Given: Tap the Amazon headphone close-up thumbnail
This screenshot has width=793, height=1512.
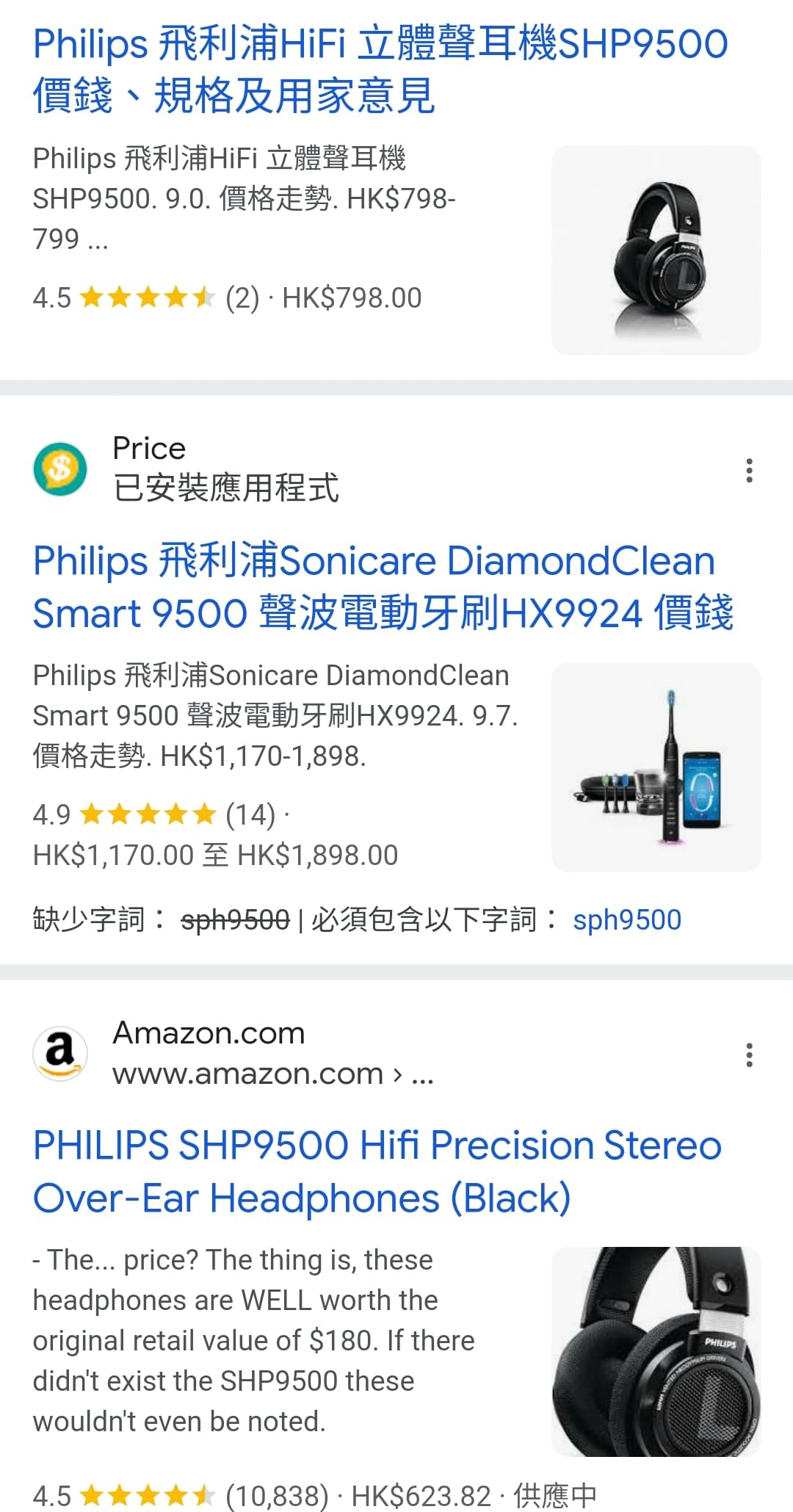Looking at the screenshot, I should (x=656, y=1352).
